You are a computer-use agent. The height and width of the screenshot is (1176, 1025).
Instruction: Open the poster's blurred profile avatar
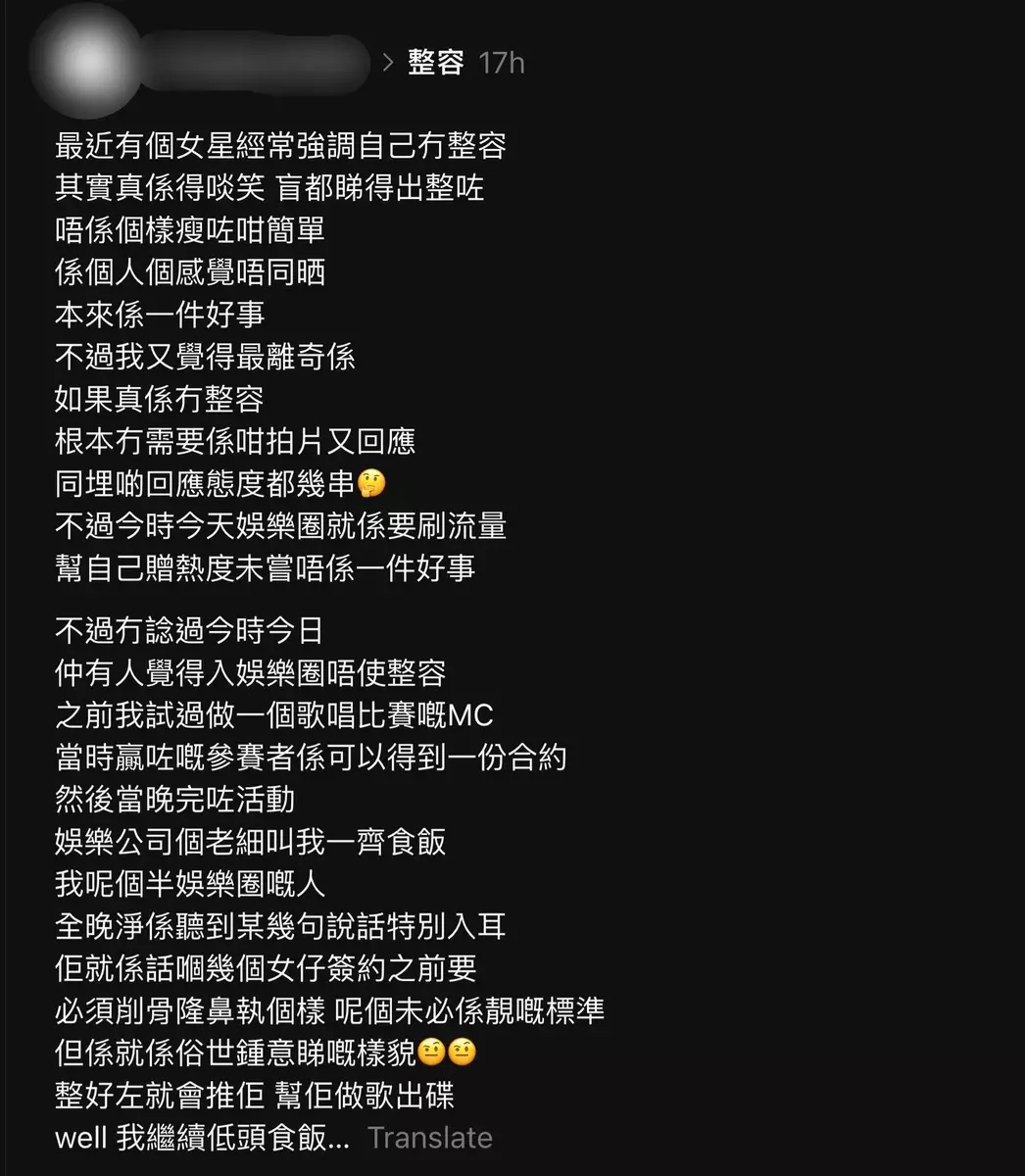click(86, 63)
